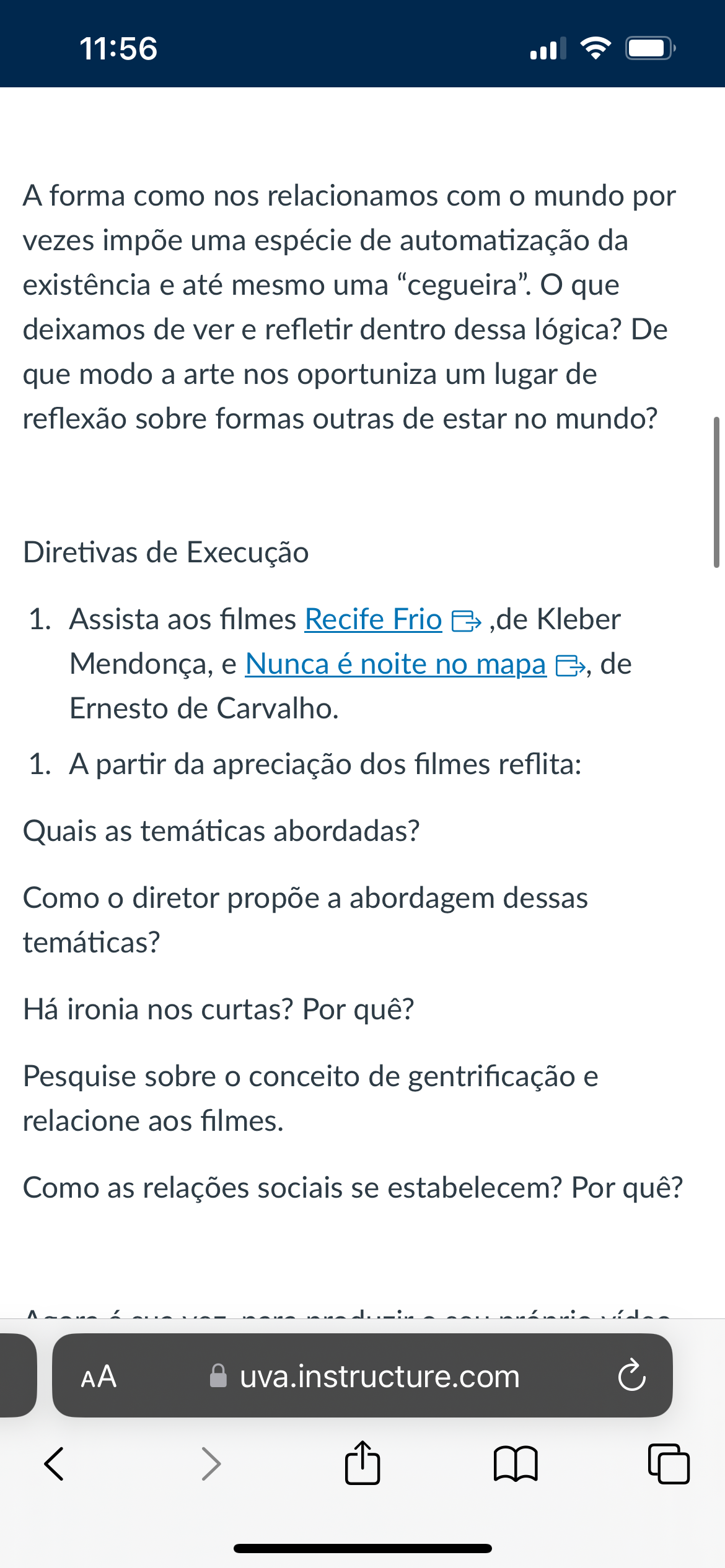The width and height of the screenshot is (725, 1568).
Task: Tap the uva.instructure.com address bar
Action: pos(378,1377)
